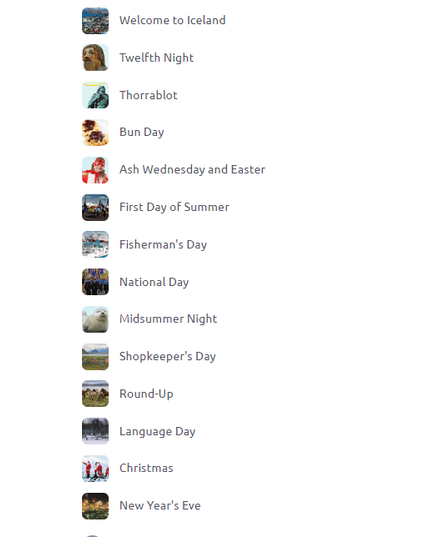This screenshot has width=435, height=537.
Task: Tap the Shopkeeper's Day row
Action: pos(167,356)
